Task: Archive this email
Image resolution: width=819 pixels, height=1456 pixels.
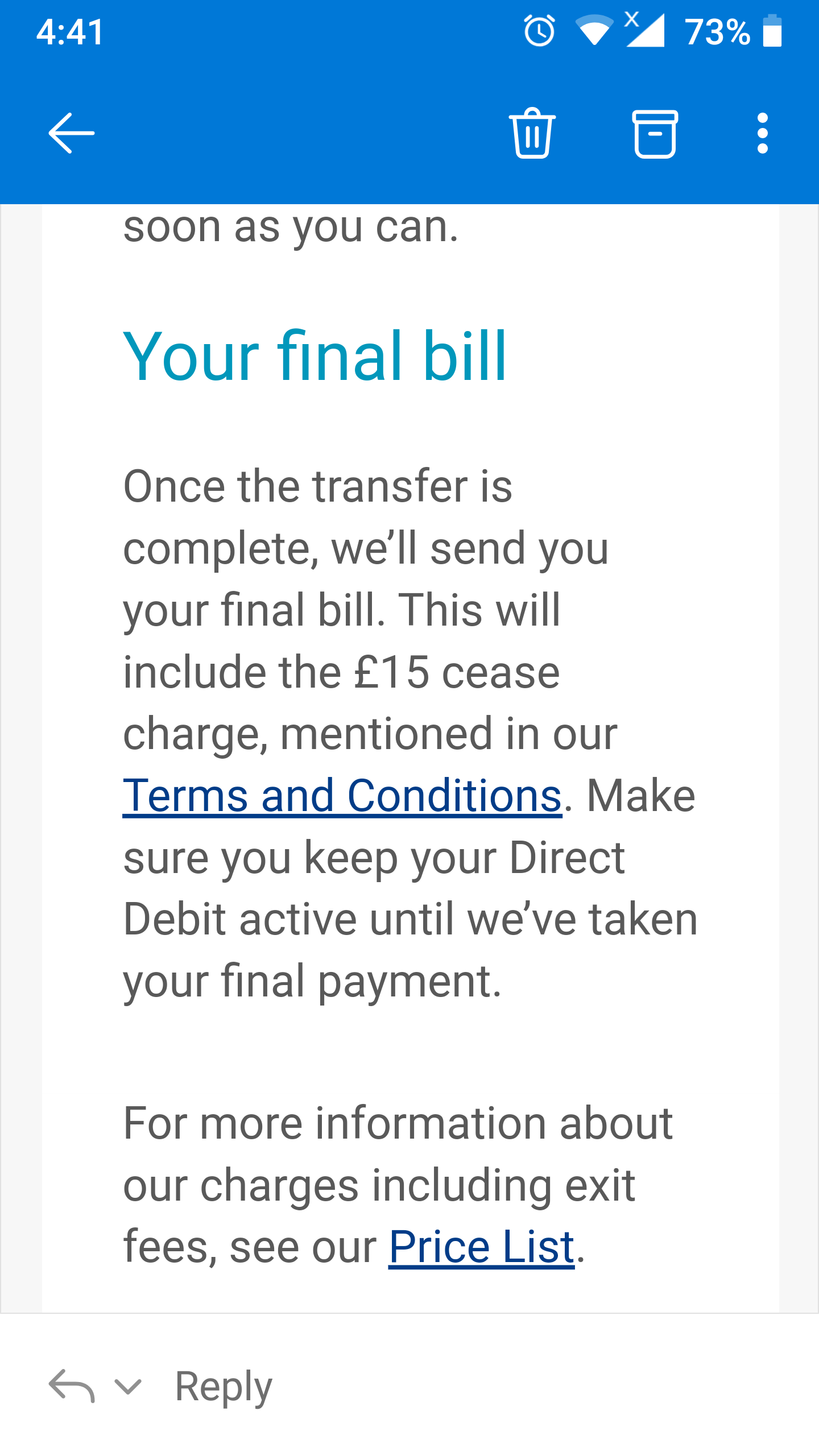Action: (x=655, y=133)
